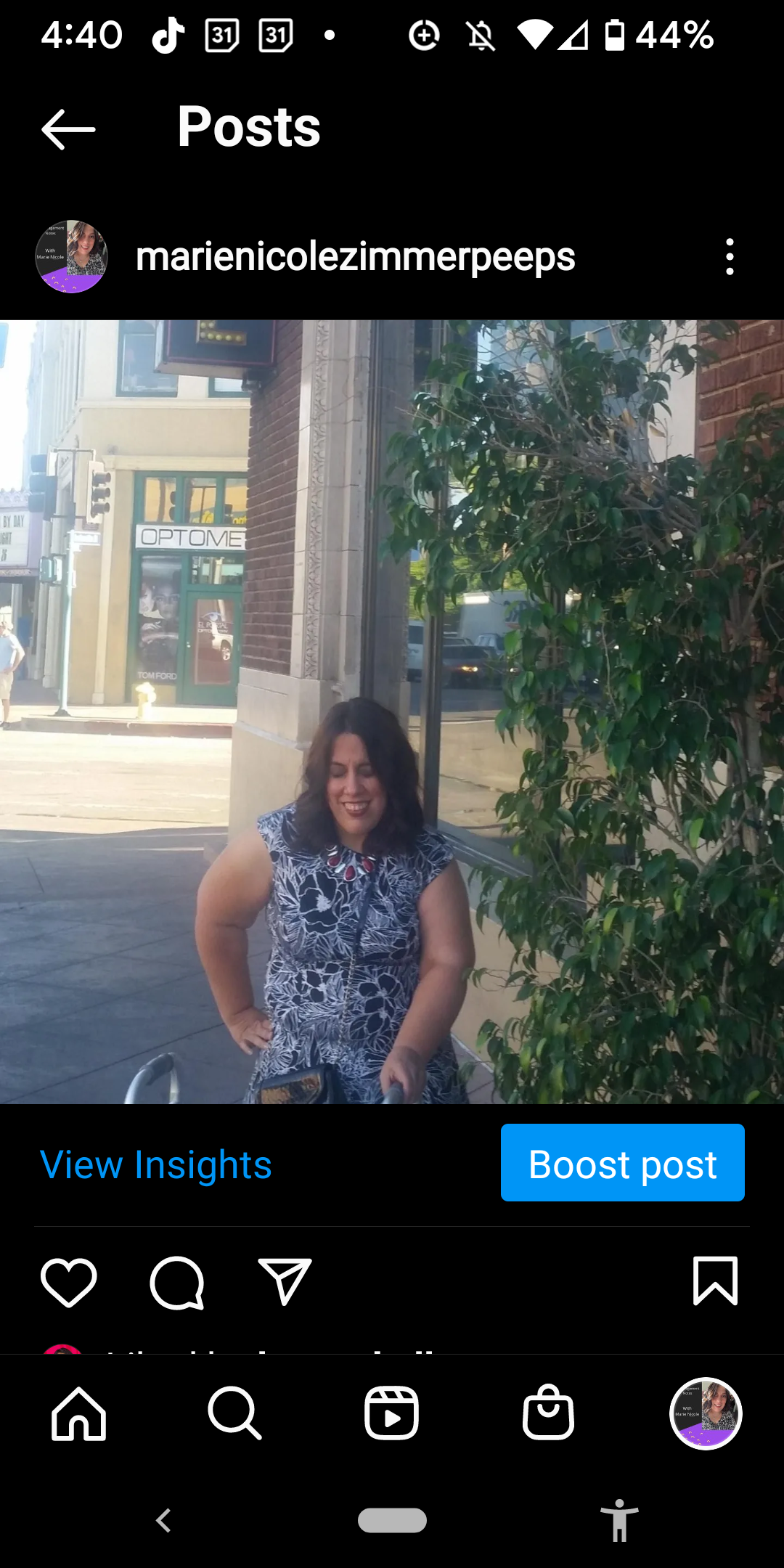Open the post photo
Image resolution: width=784 pixels, height=1568 pixels.
click(x=392, y=711)
